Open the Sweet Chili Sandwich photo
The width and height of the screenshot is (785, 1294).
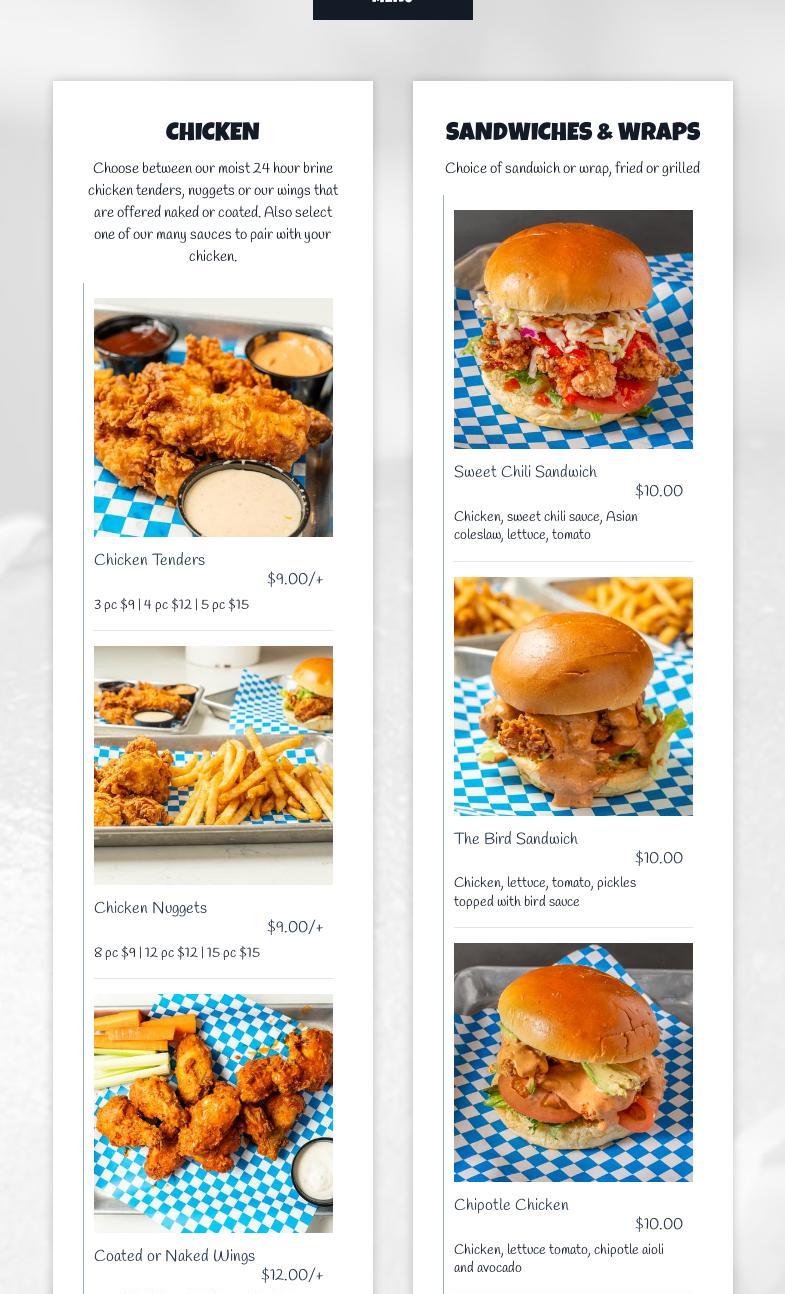[573, 329]
